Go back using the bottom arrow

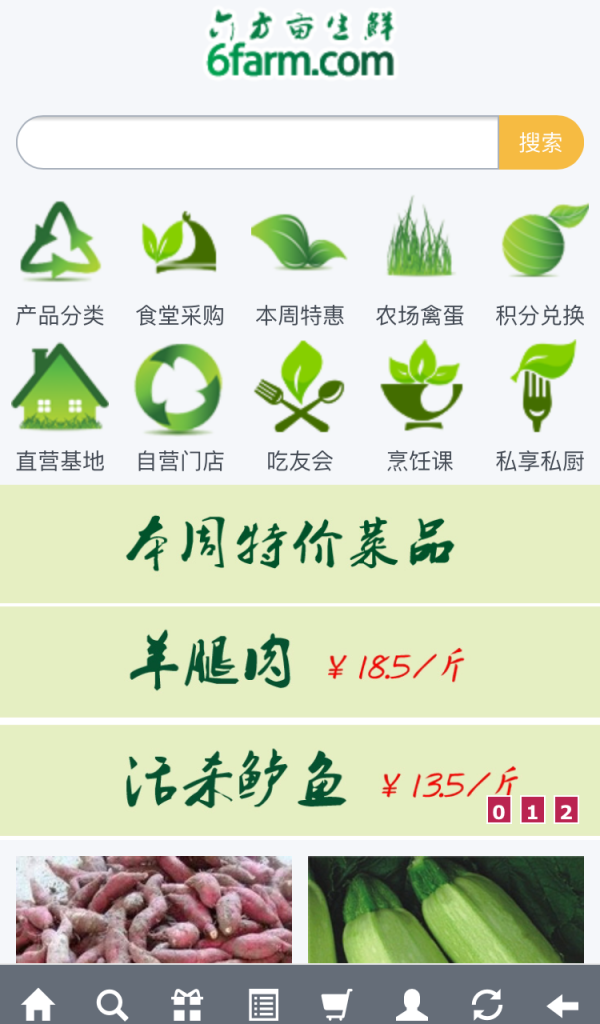(562, 1004)
